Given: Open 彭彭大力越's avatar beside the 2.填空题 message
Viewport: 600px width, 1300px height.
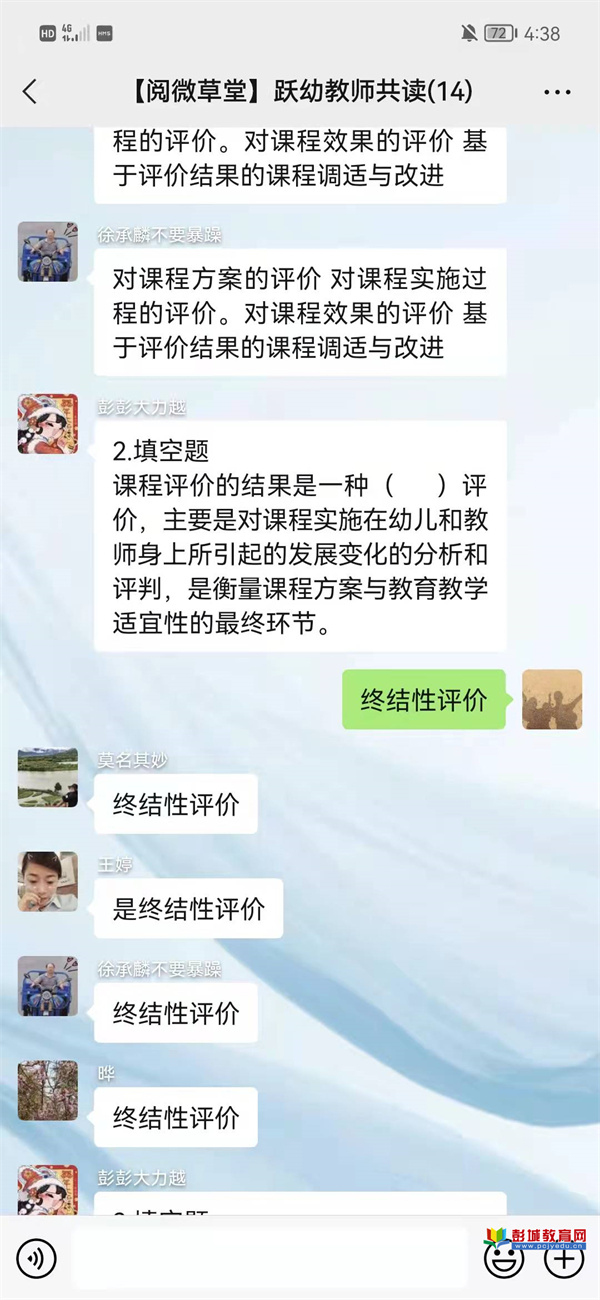Looking at the screenshot, I should point(47,423).
